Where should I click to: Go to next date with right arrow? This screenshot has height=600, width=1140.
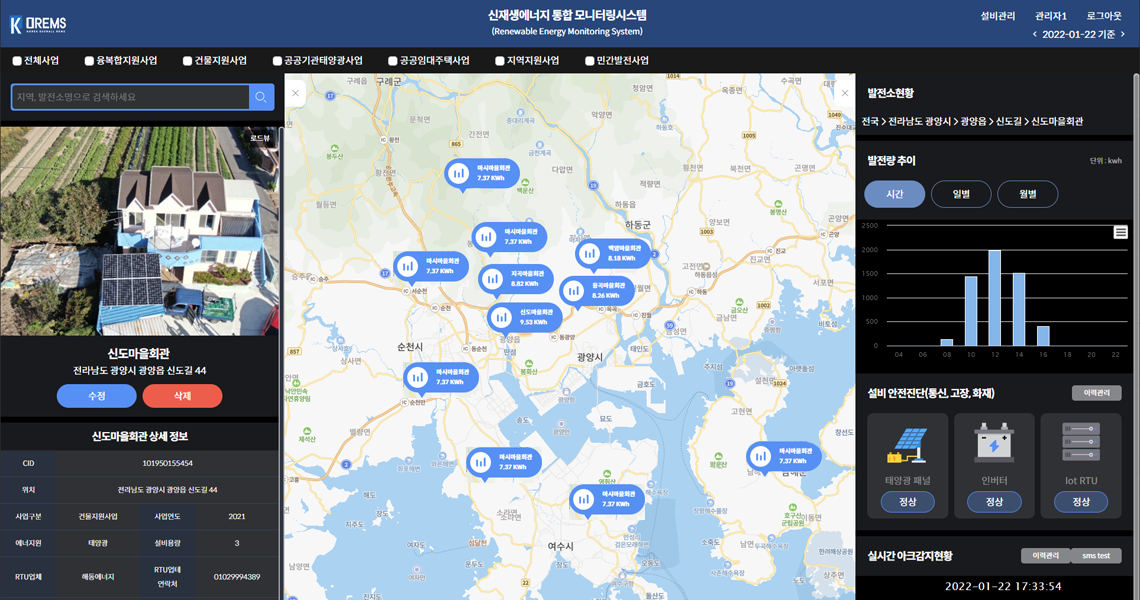[1123, 35]
